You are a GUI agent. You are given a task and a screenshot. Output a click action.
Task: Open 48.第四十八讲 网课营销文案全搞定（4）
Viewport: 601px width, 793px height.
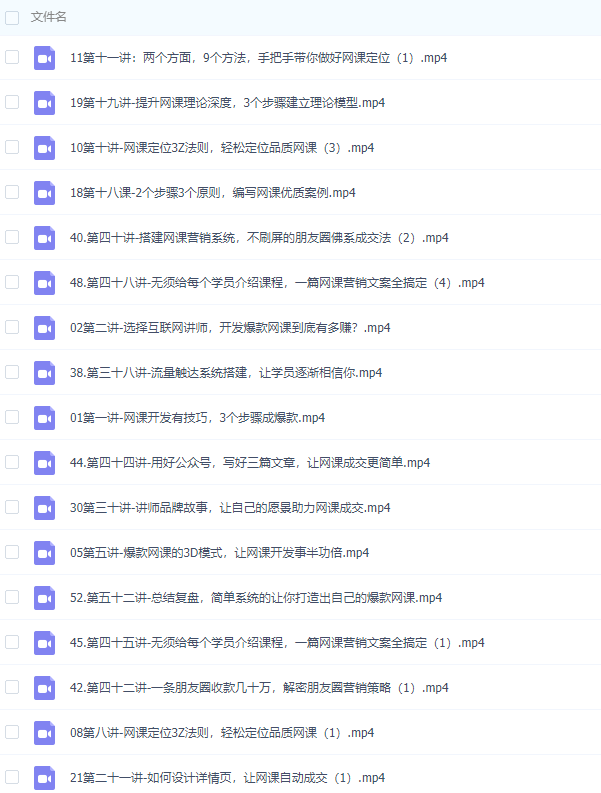click(277, 282)
